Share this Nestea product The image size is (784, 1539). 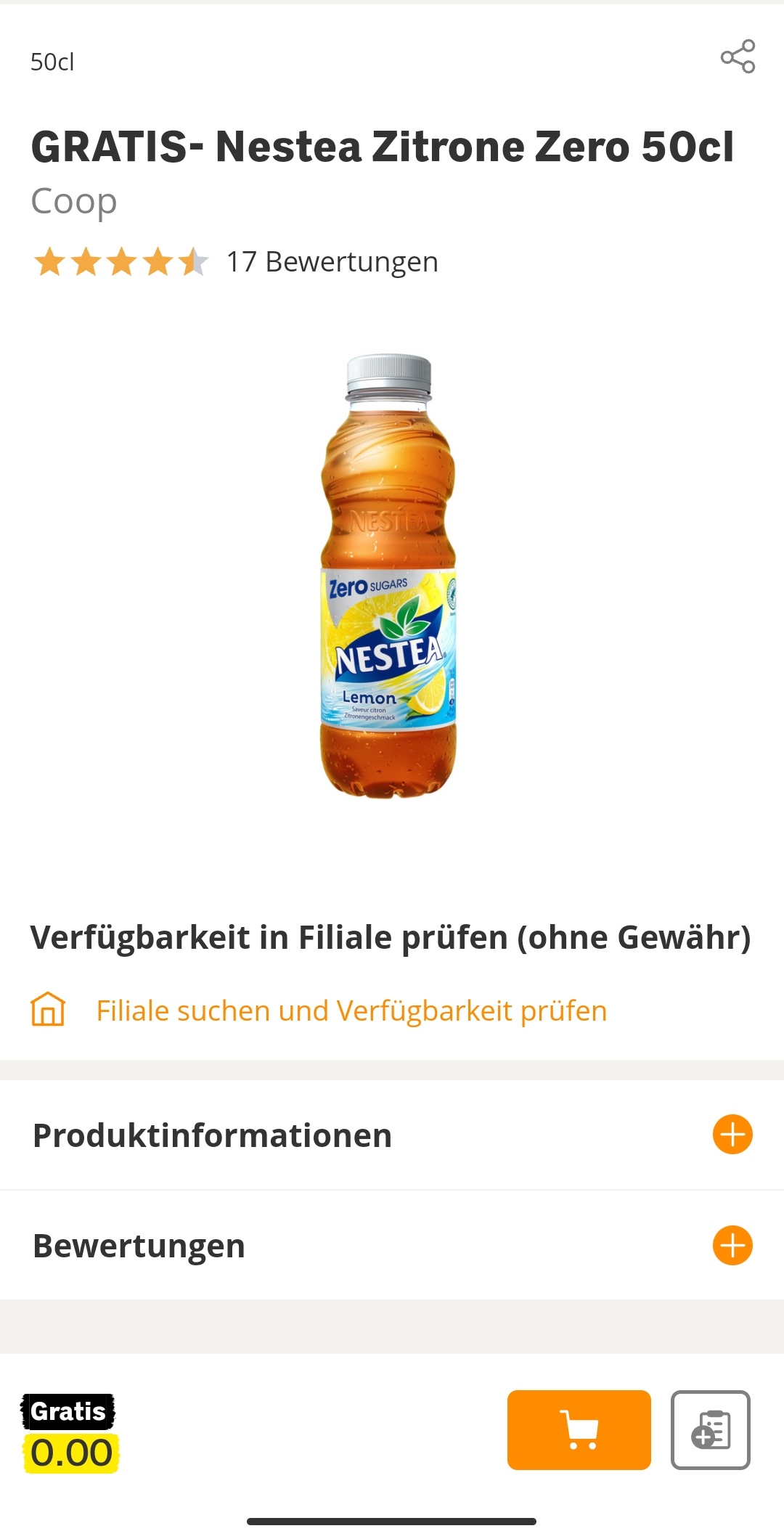tap(738, 57)
